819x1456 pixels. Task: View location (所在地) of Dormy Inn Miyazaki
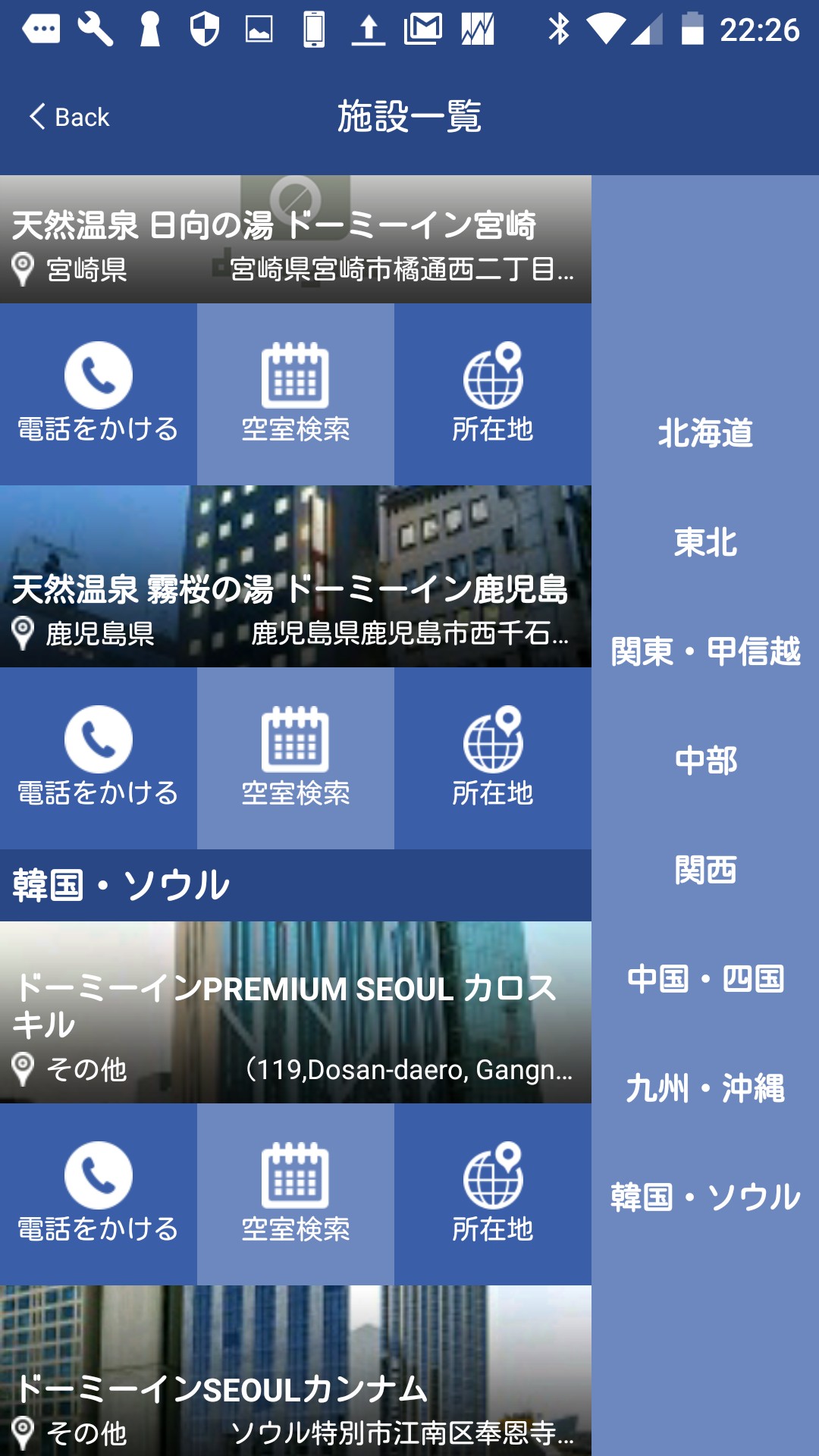492,394
